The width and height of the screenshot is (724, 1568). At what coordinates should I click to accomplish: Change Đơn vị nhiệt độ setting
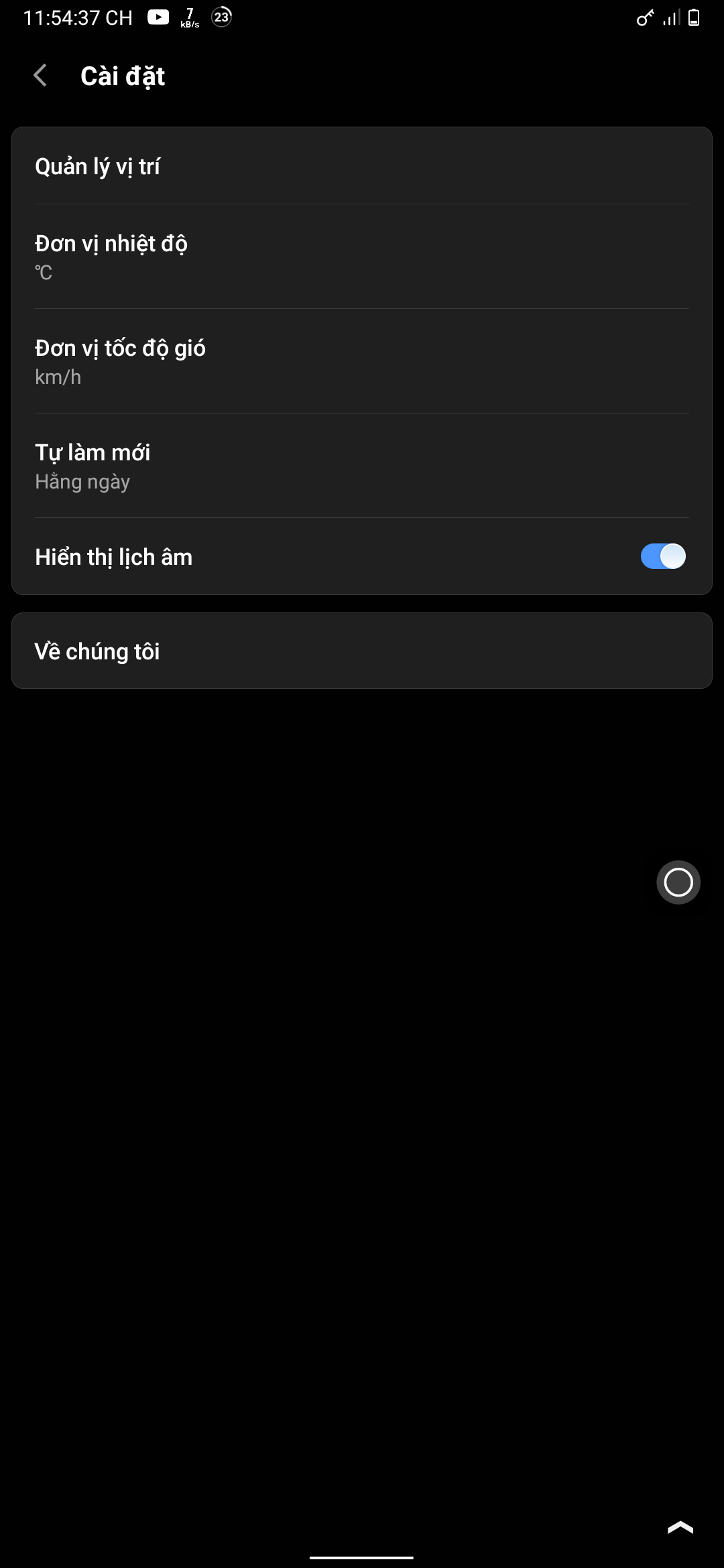362,257
